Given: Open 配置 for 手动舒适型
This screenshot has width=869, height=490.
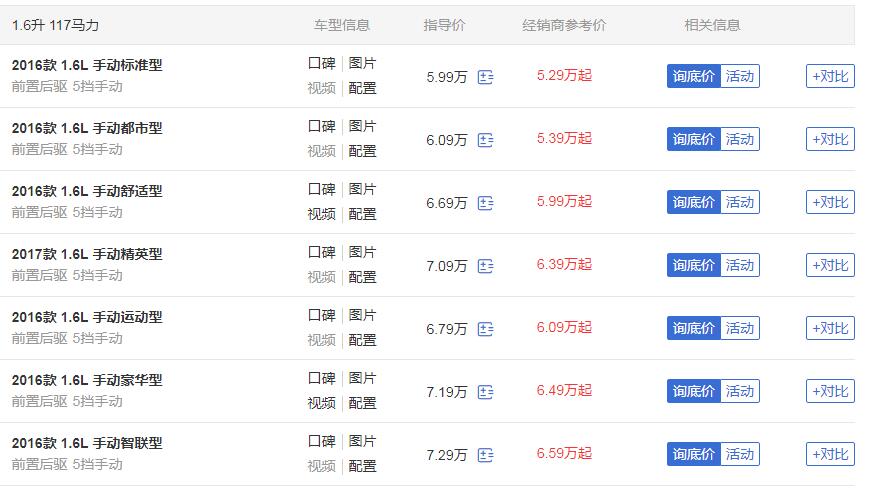Looking at the screenshot, I should pos(362,214).
